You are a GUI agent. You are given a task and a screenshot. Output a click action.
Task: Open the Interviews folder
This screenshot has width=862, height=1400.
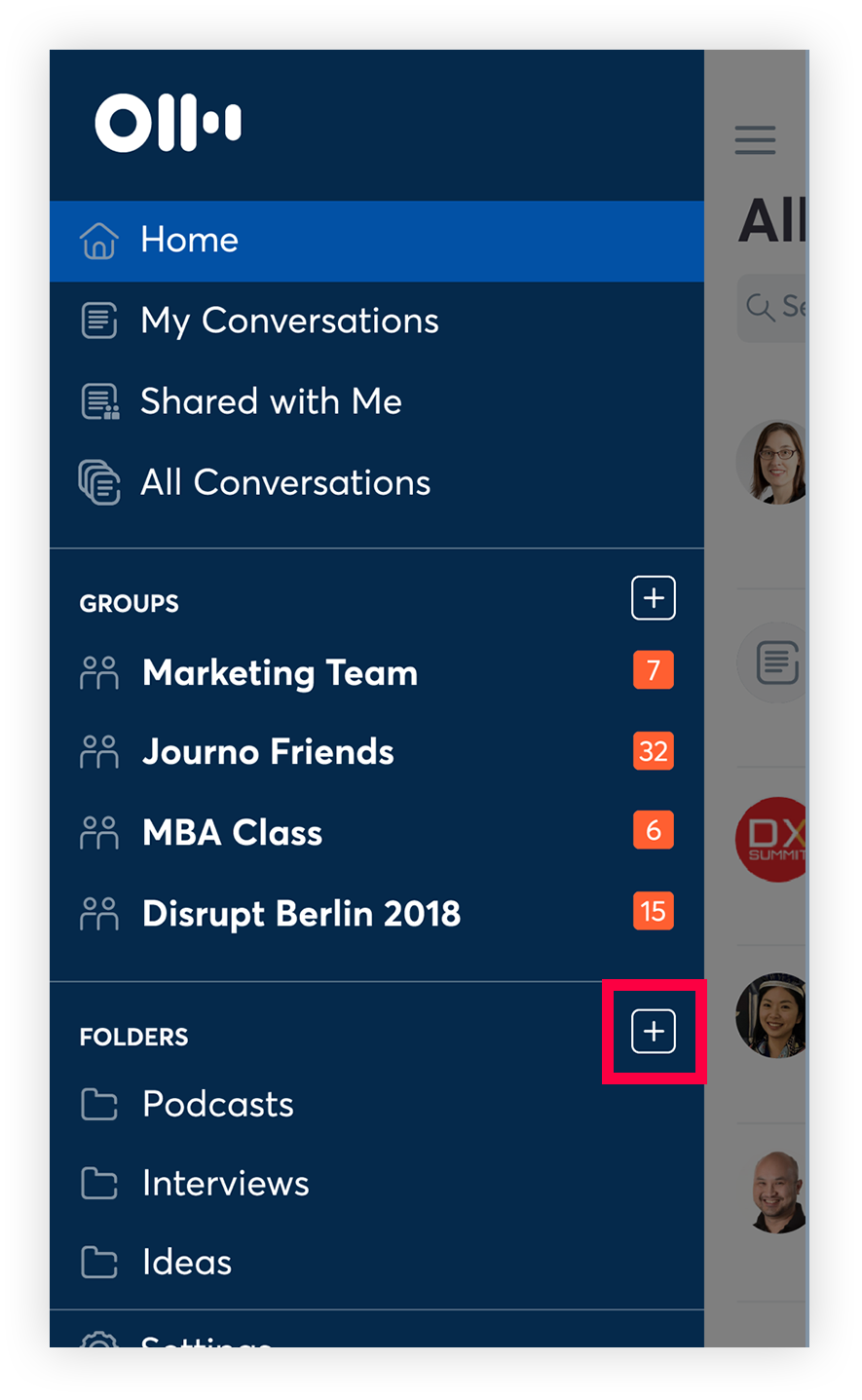pos(225,1184)
